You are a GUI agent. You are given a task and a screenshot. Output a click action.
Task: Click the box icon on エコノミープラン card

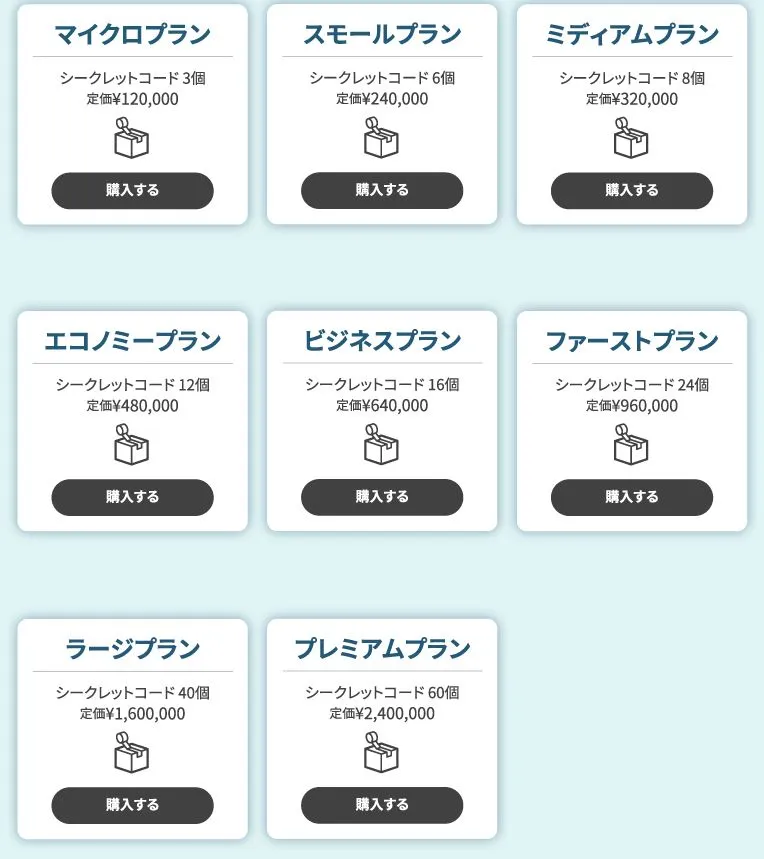(132, 446)
